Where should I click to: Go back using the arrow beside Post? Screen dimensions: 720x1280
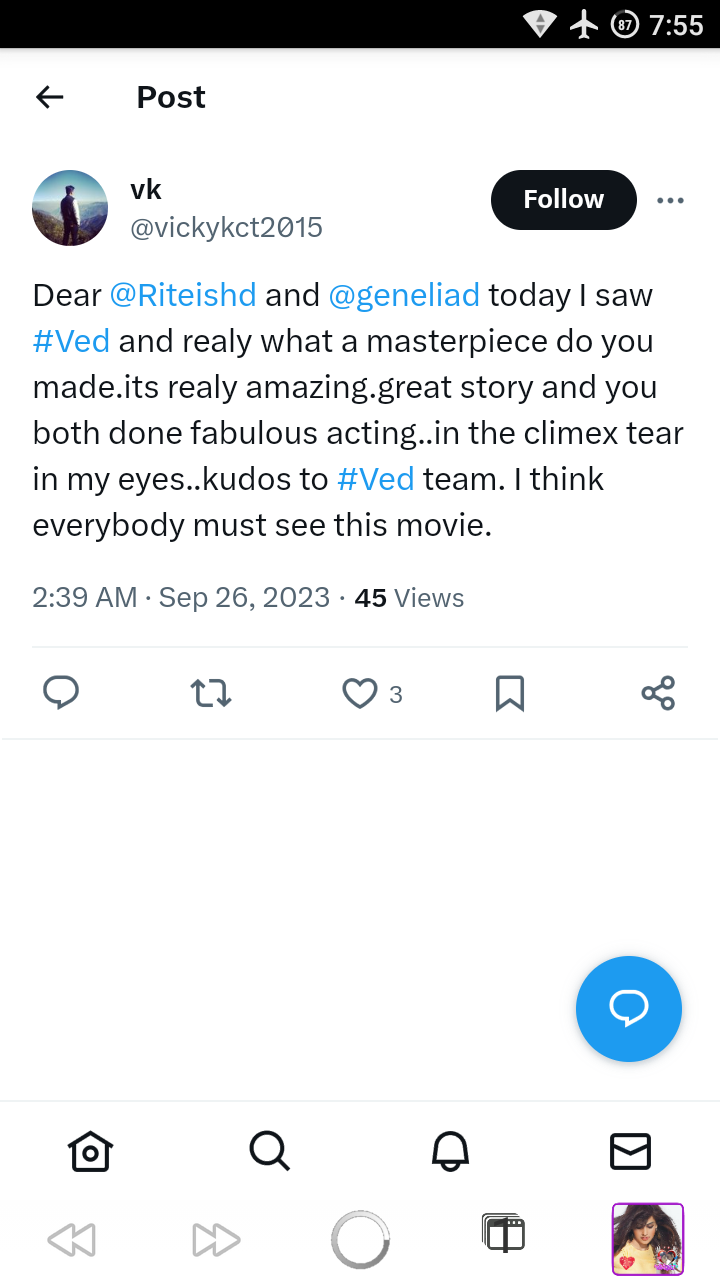pyautogui.click(x=49, y=97)
